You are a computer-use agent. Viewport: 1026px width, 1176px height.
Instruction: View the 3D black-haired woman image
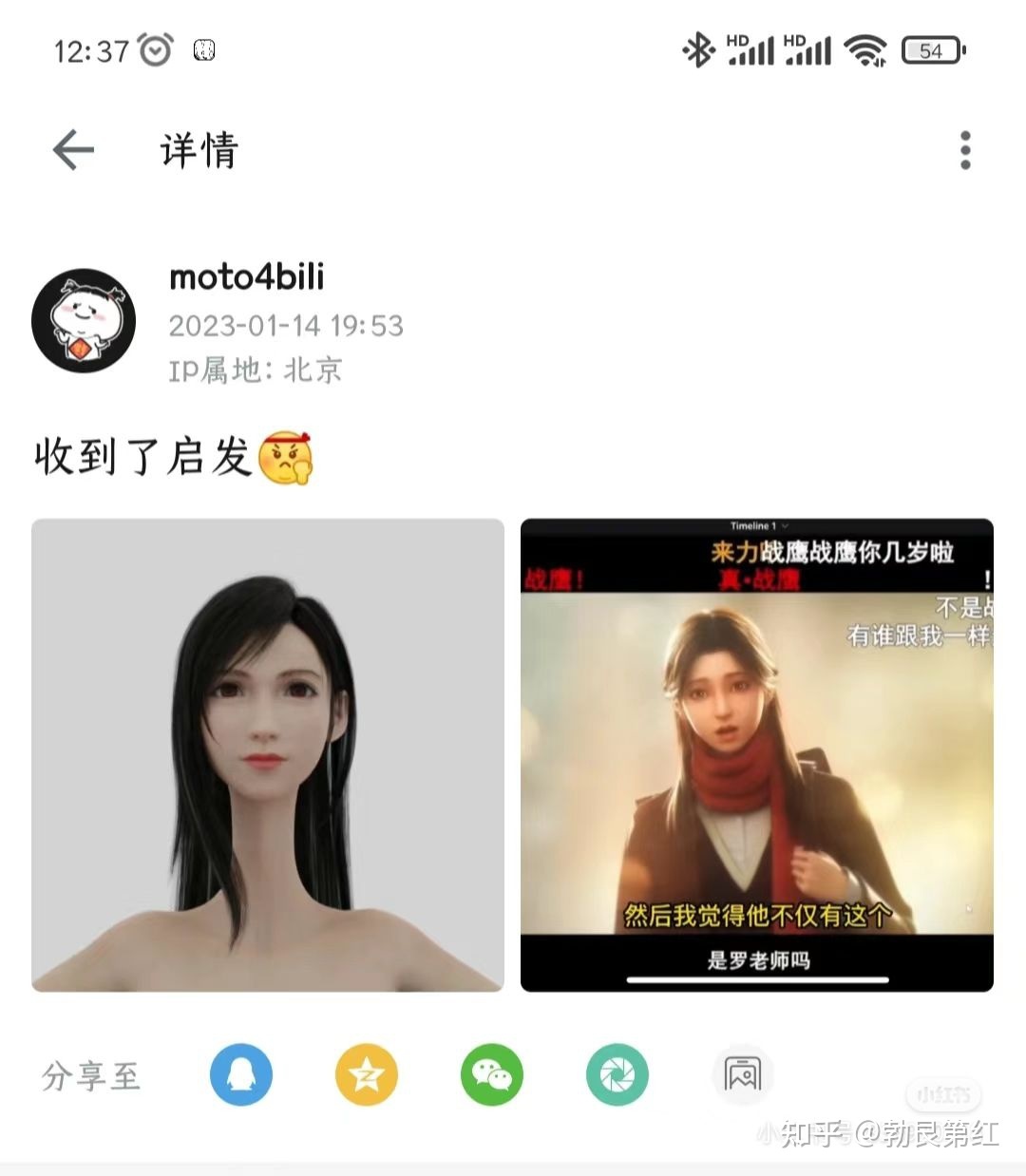(268, 755)
